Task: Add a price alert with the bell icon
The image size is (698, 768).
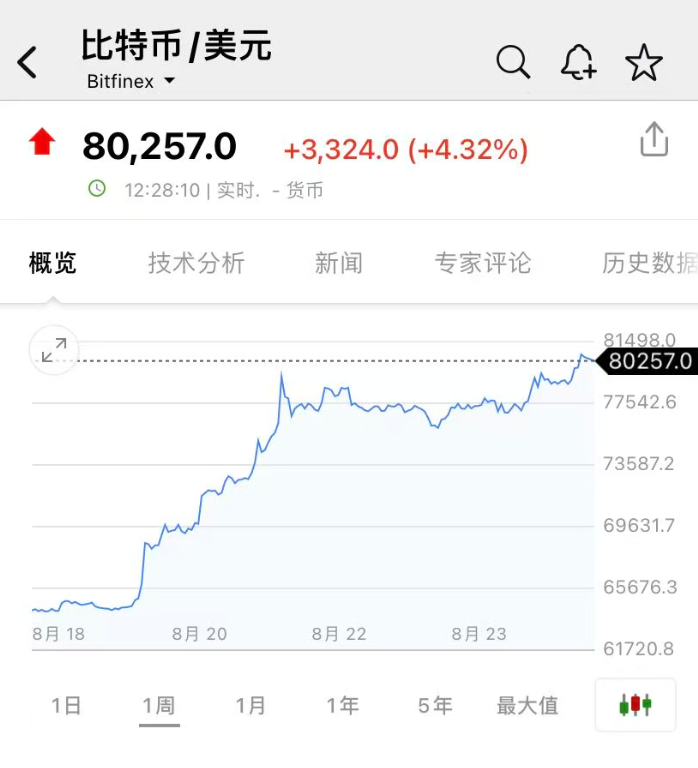Action: point(578,62)
